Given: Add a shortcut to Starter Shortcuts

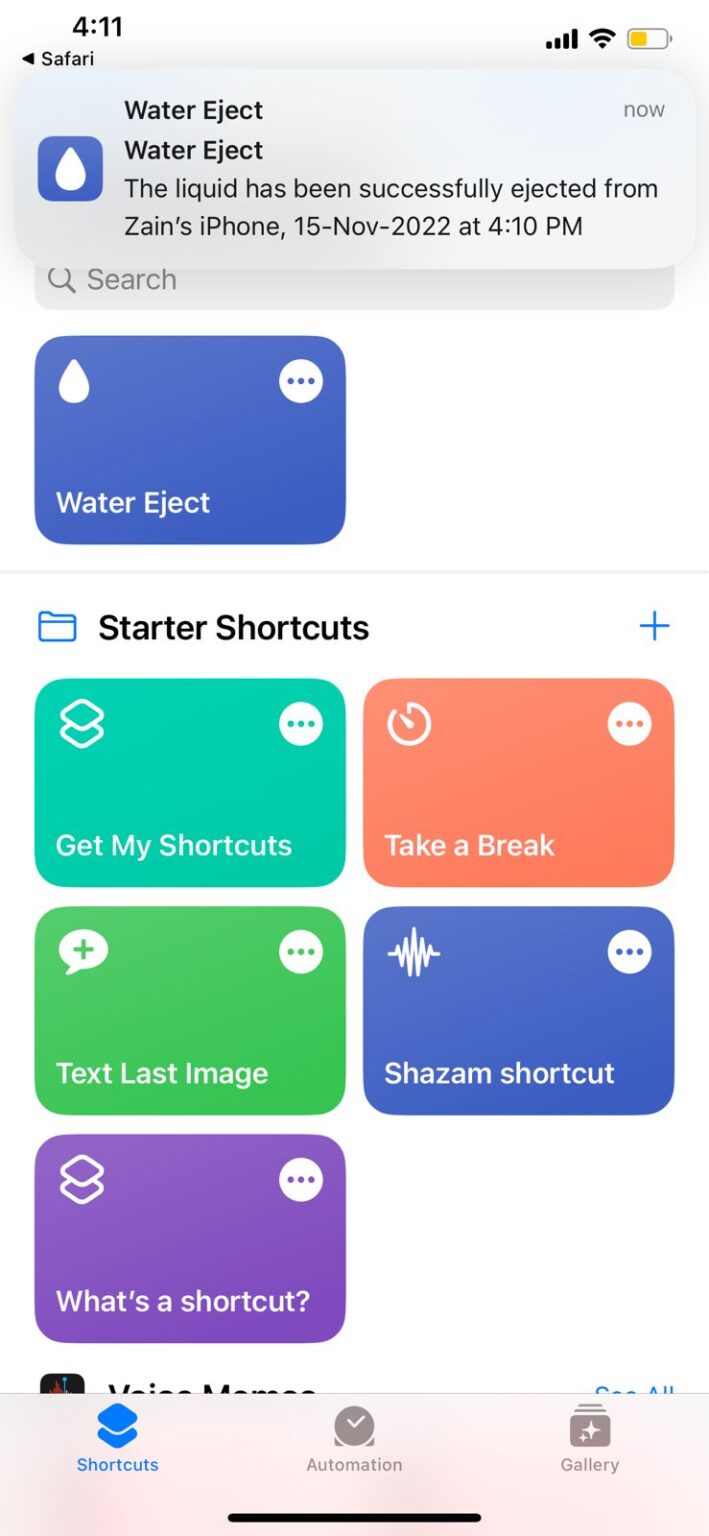Looking at the screenshot, I should click(x=654, y=627).
